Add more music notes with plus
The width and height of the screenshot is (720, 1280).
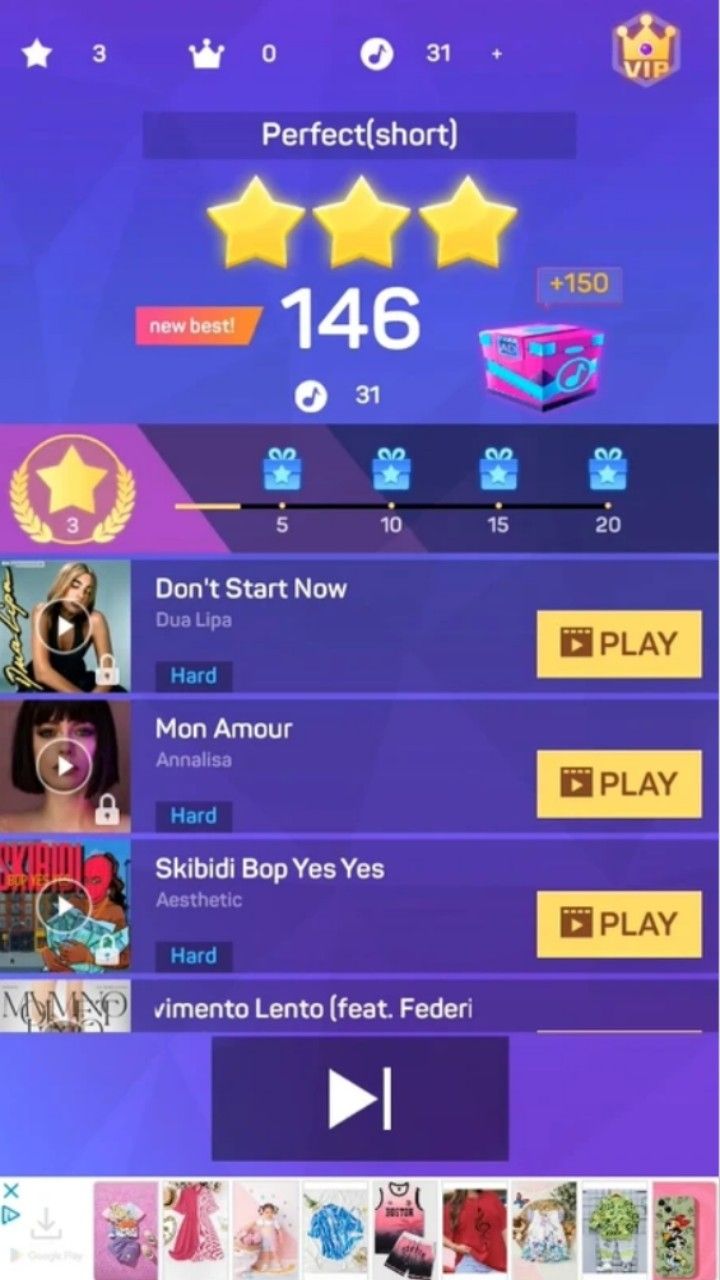click(x=497, y=54)
